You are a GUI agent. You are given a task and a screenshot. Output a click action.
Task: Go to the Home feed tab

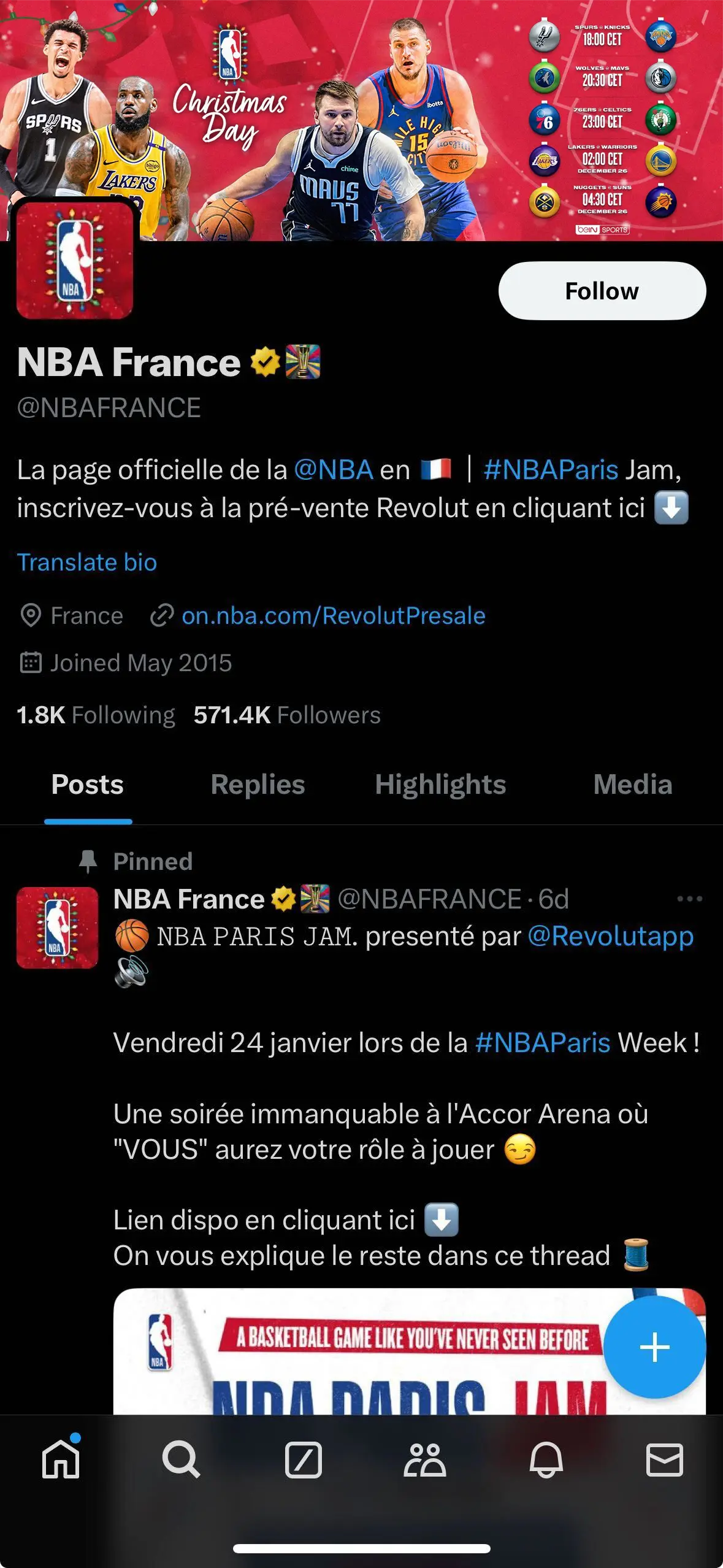(x=61, y=1460)
